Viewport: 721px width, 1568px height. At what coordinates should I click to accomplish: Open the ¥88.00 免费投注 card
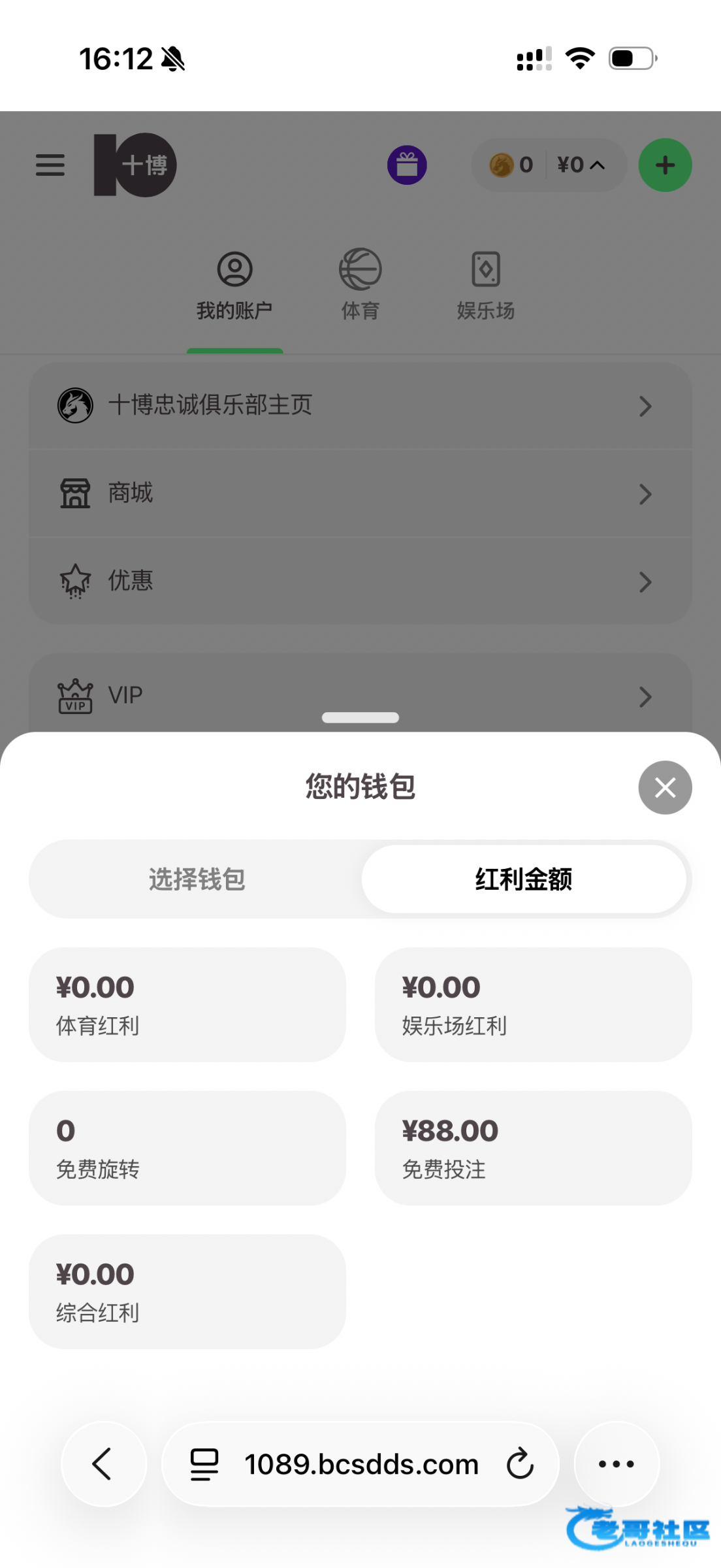(533, 1148)
